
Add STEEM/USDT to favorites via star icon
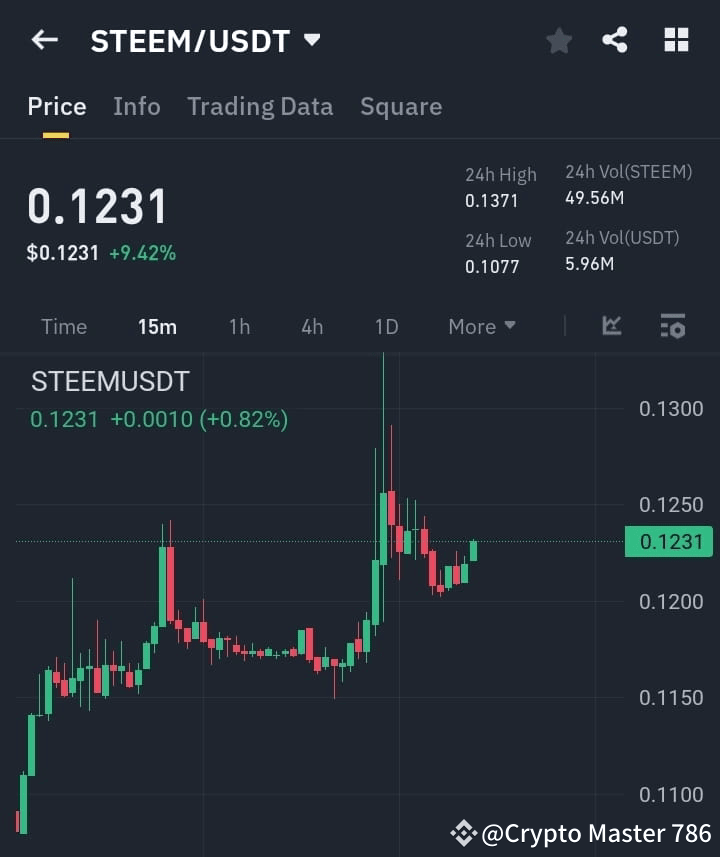click(x=558, y=41)
